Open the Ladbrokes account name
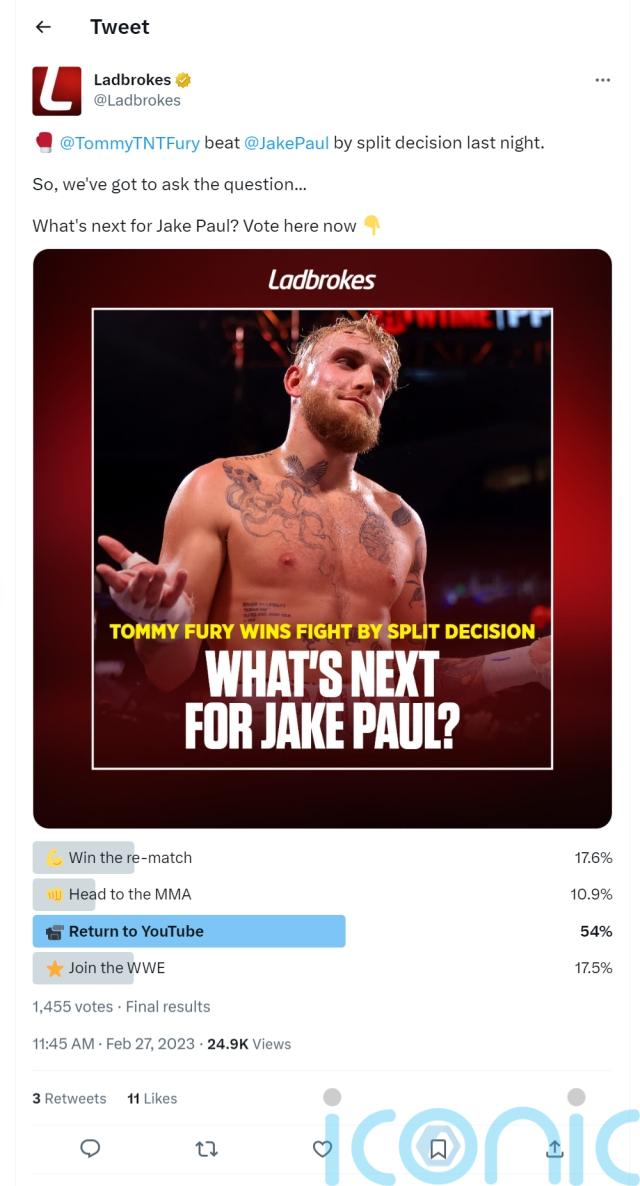The width and height of the screenshot is (640, 1186). (x=132, y=80)
